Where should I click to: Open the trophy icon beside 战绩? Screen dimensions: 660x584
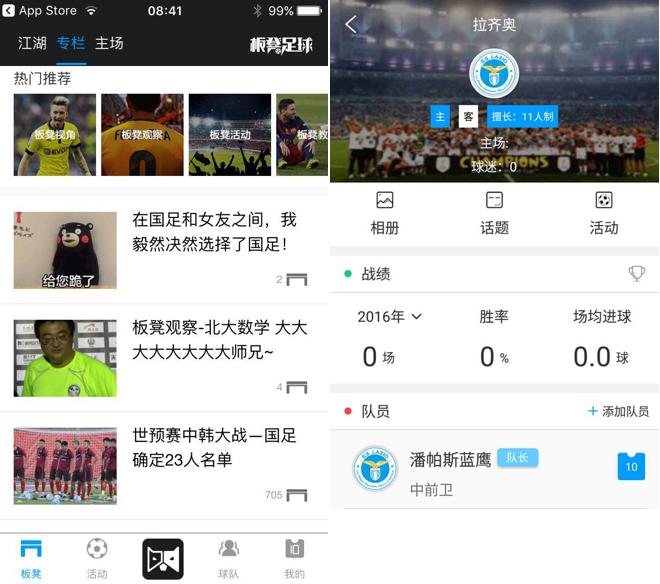pos(636,273)
